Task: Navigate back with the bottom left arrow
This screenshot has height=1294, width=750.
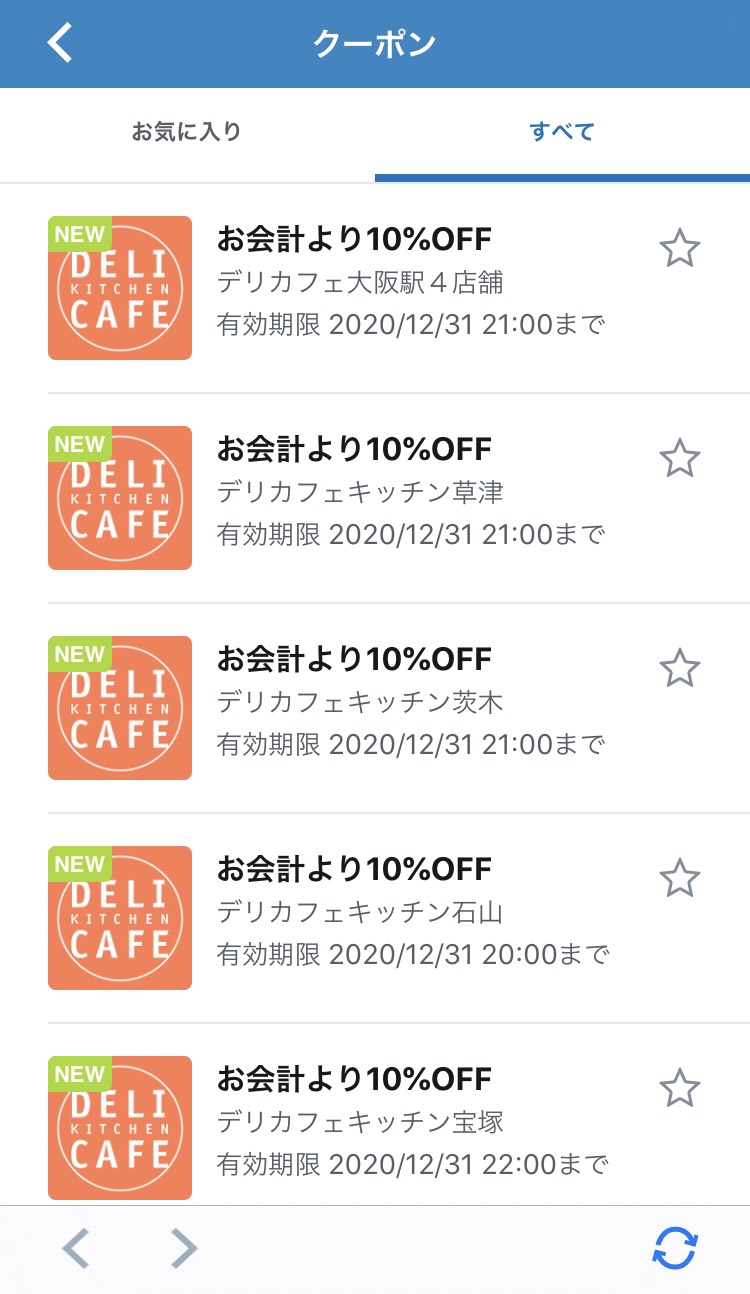Action: [76, 1248]
